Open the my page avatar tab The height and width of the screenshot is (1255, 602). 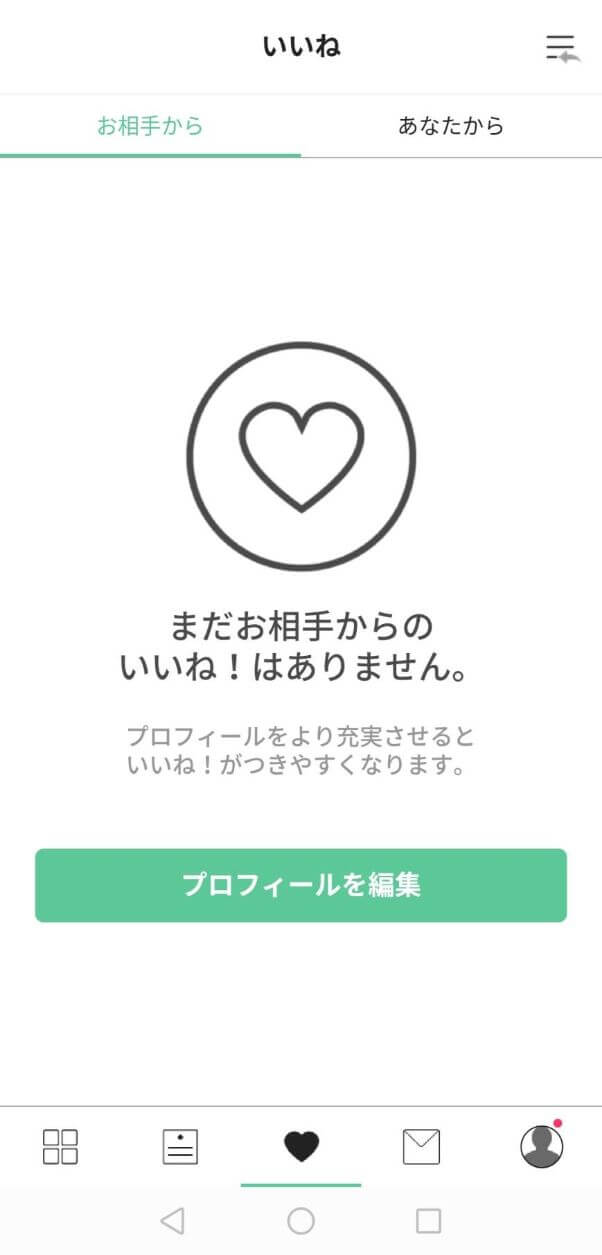pos(541,1146)
